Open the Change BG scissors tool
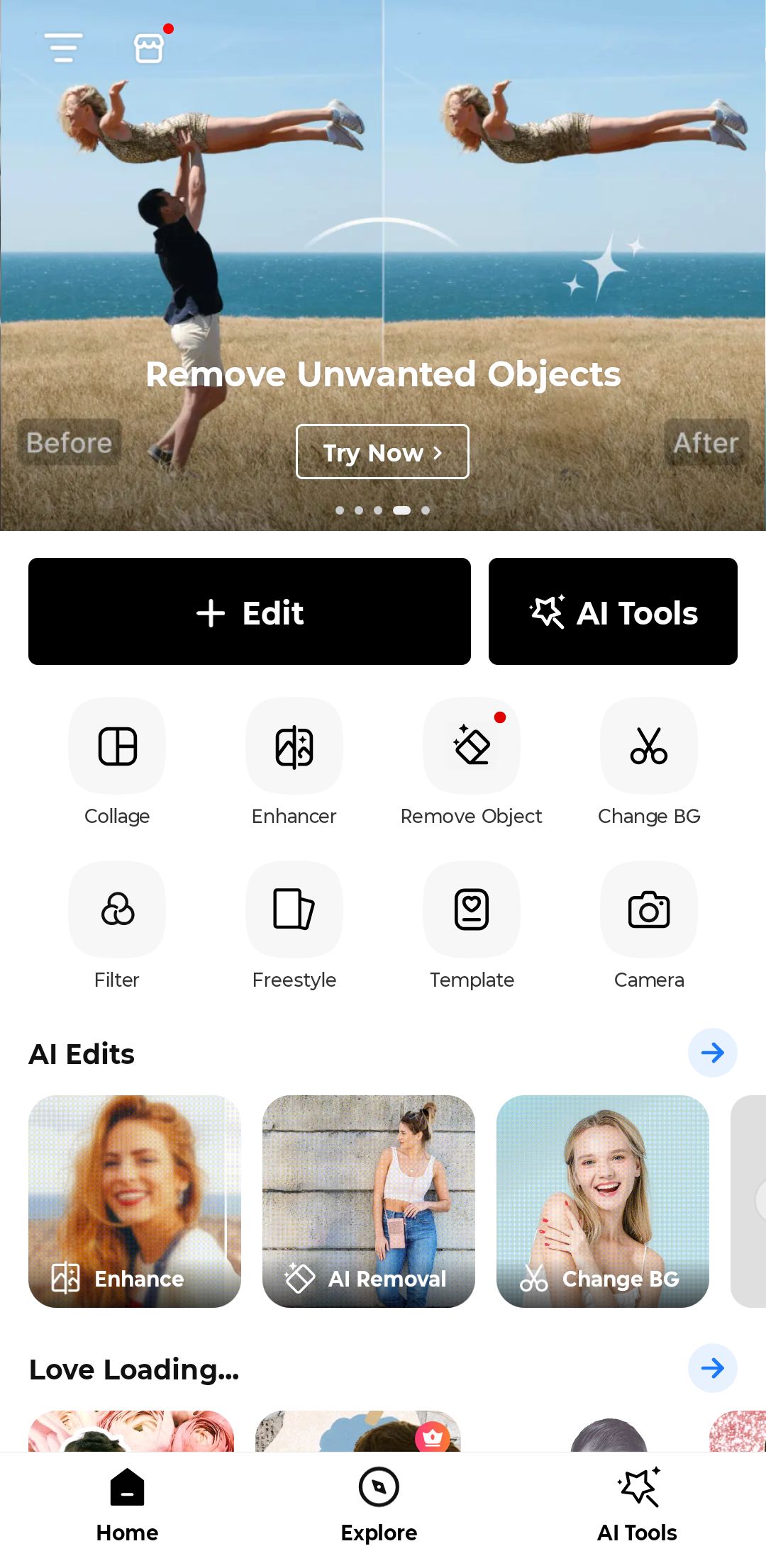766x1568 pixels. tap(649, 746)
